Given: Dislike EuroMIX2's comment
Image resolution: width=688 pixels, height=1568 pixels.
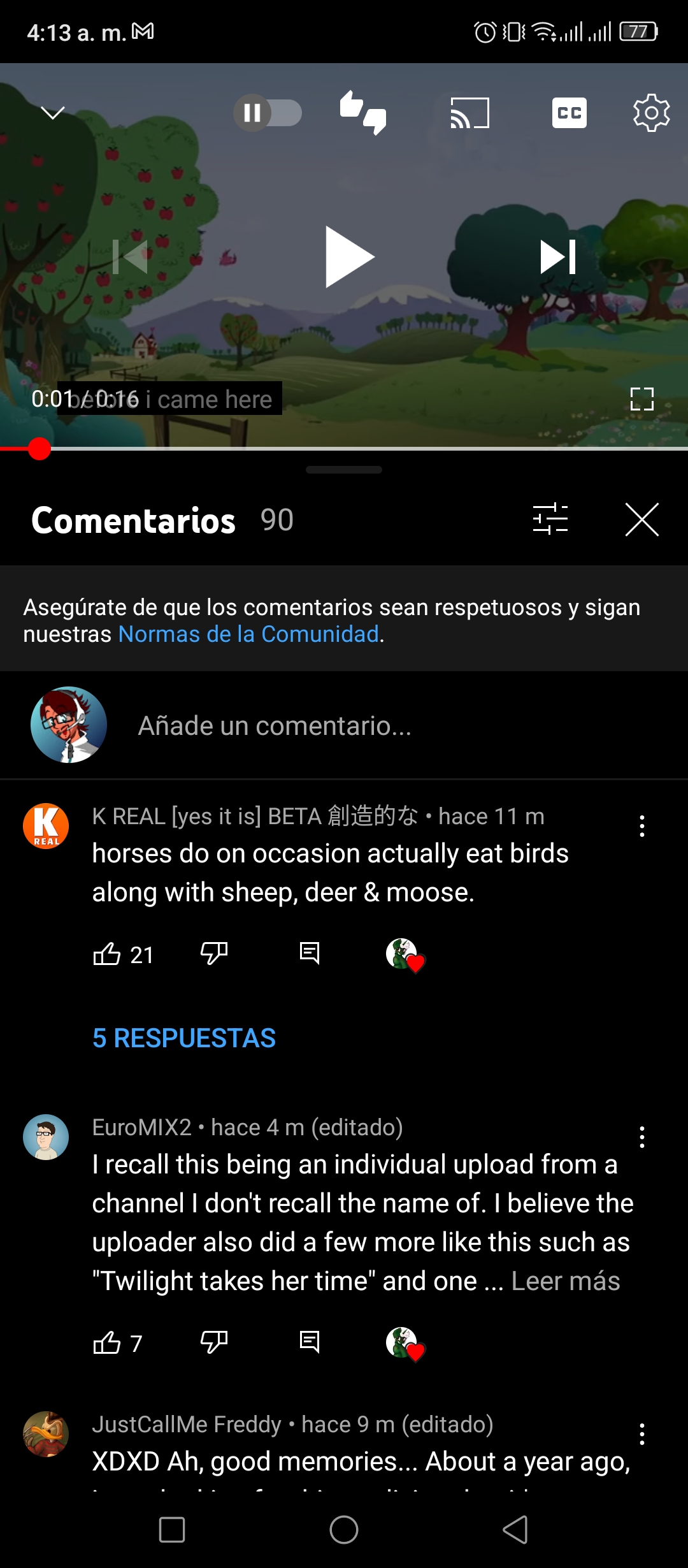Looking at the screenshot, I should (x=214, y=1342).
